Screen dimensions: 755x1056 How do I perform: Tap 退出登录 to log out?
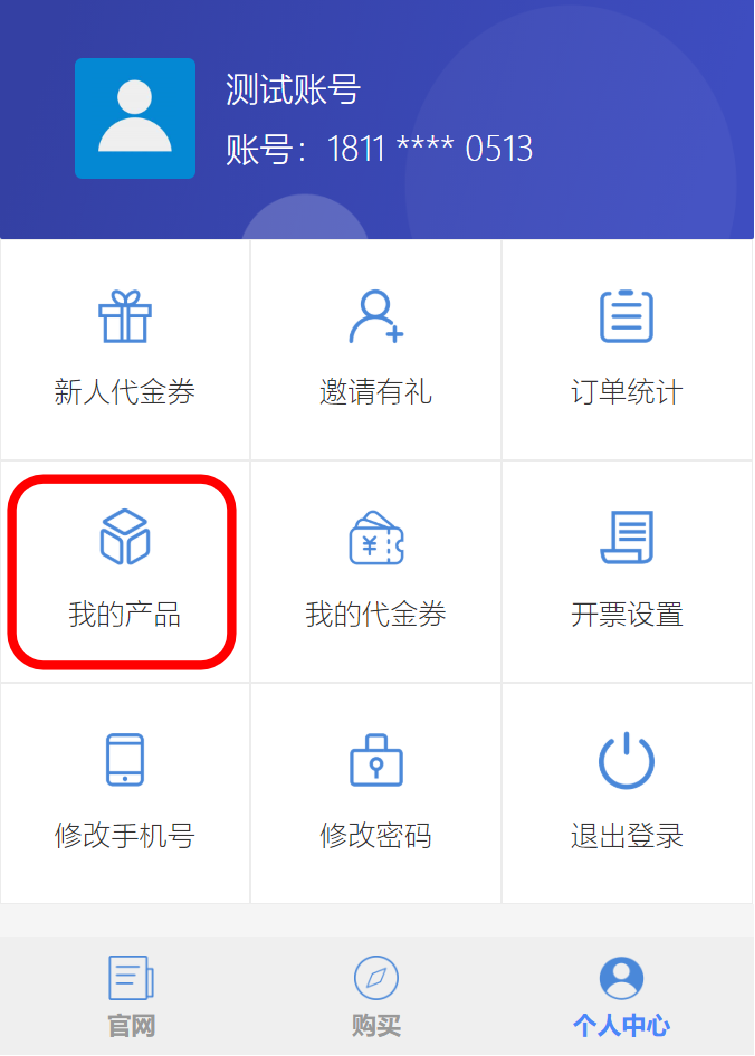pyautogui.click(x=627, y=793)
